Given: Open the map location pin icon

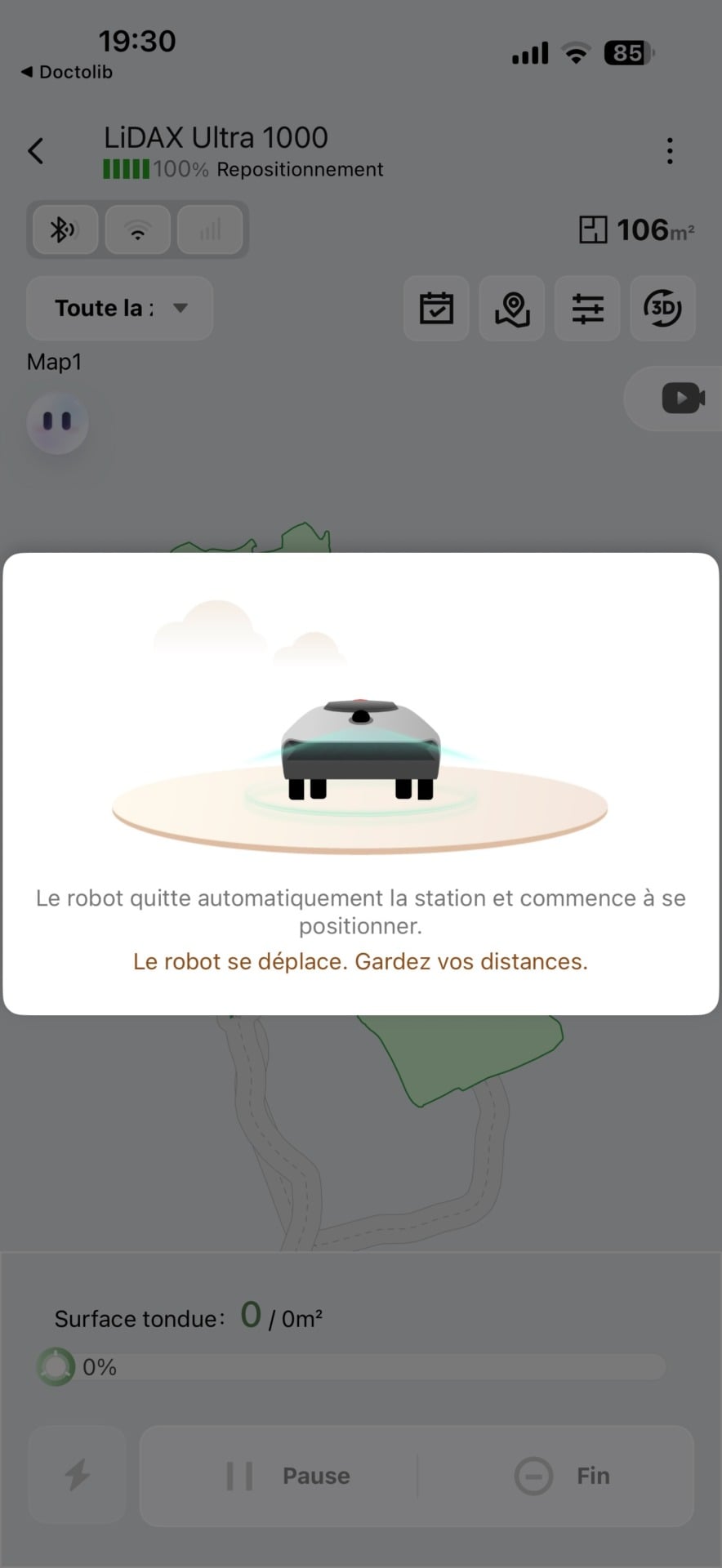Looking at the screenshot, I should click(x=512, y=309).
